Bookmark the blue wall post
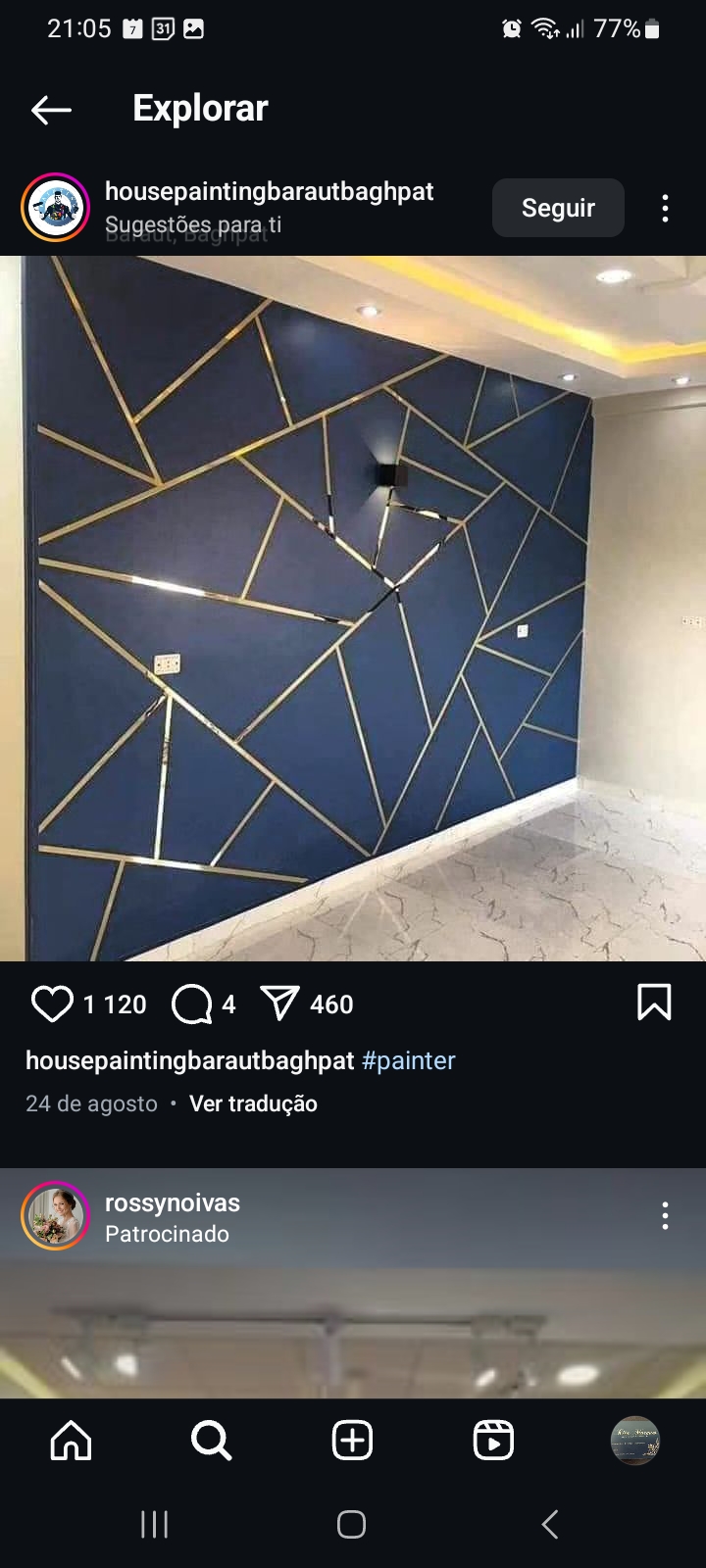Viewport: 706px width, 1568px height. (654, 1003)
